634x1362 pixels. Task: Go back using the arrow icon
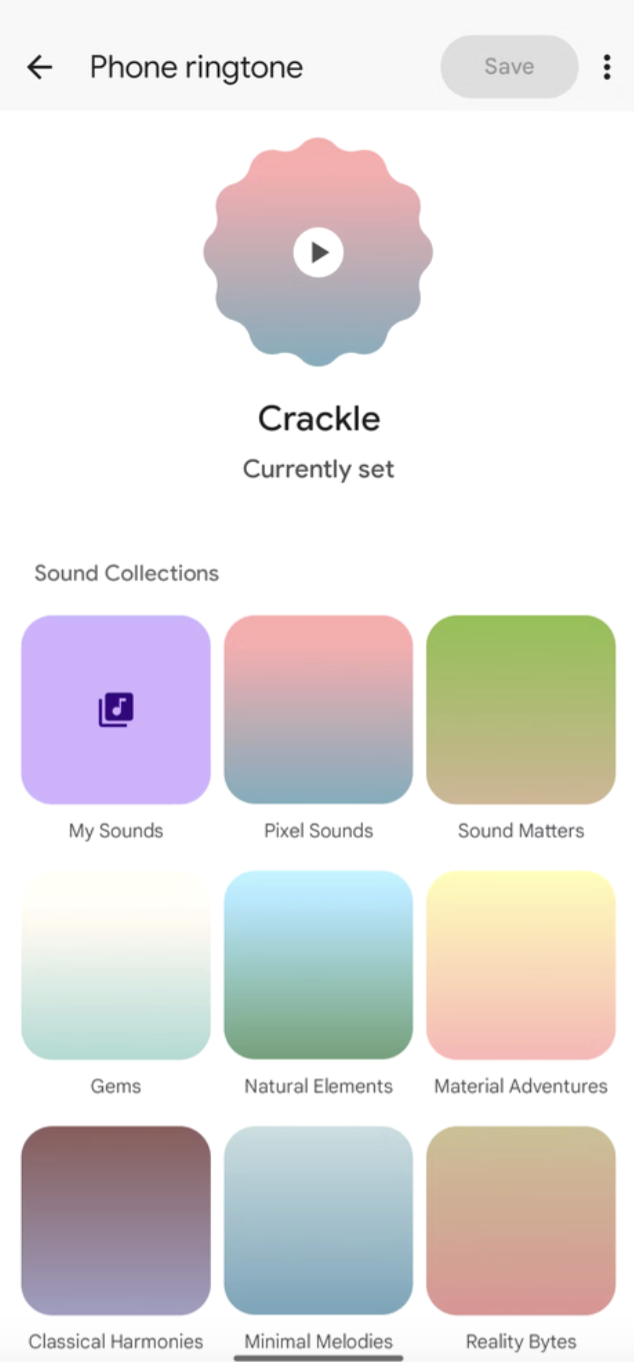[39, 67]
